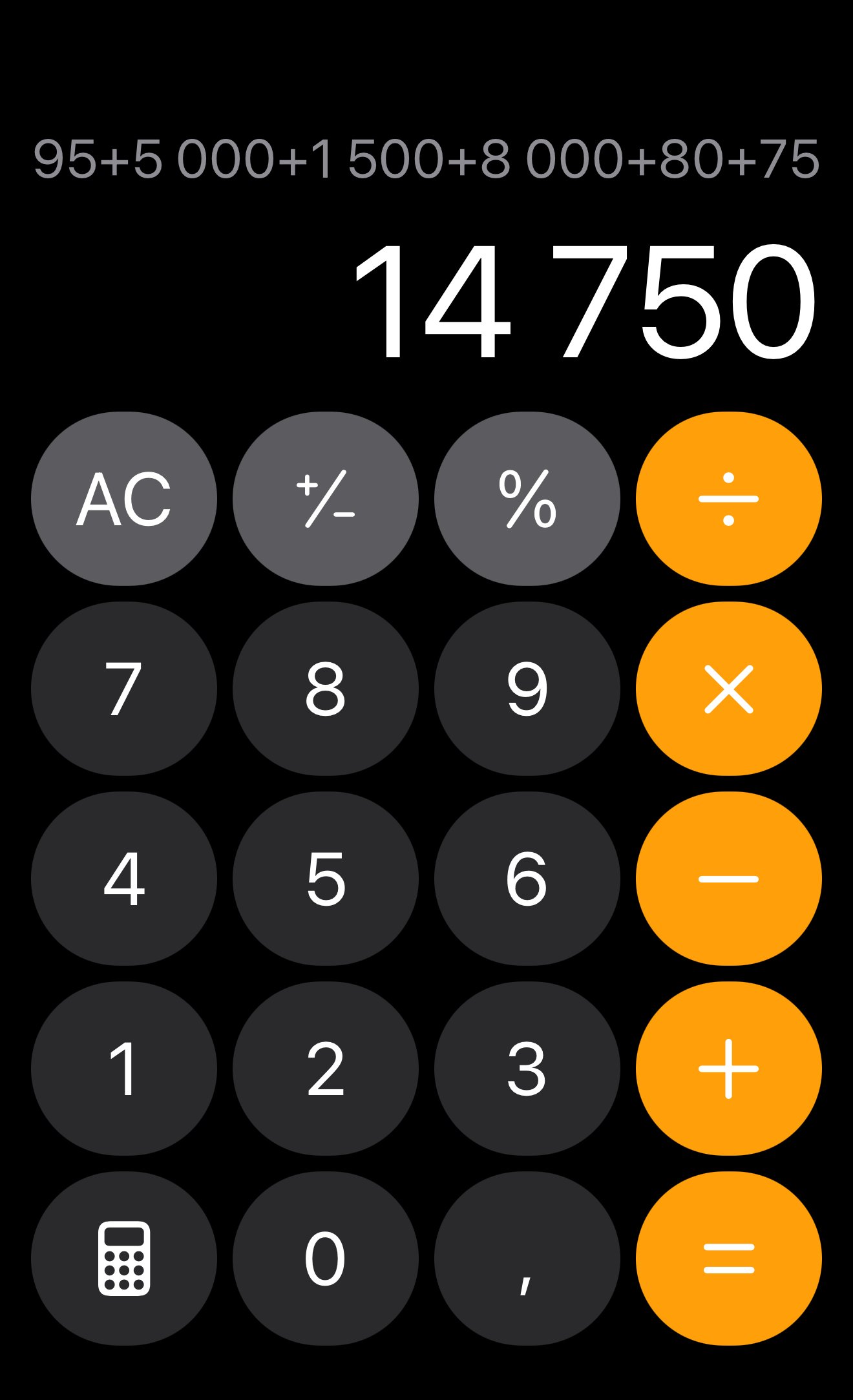
Task: Enter digit 8
Action: (x=326, y=689)
